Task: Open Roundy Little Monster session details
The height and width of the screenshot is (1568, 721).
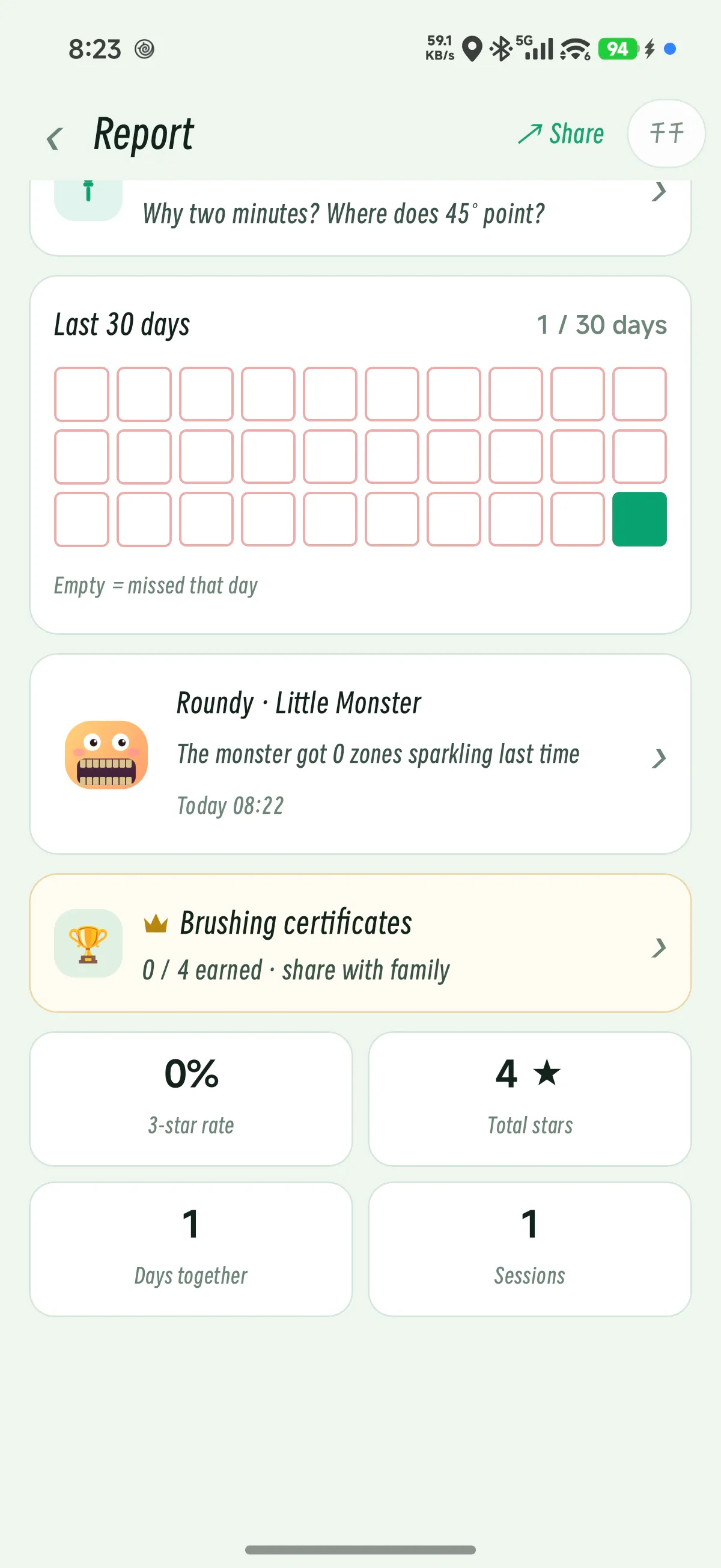Action: [x=360, y=753]
